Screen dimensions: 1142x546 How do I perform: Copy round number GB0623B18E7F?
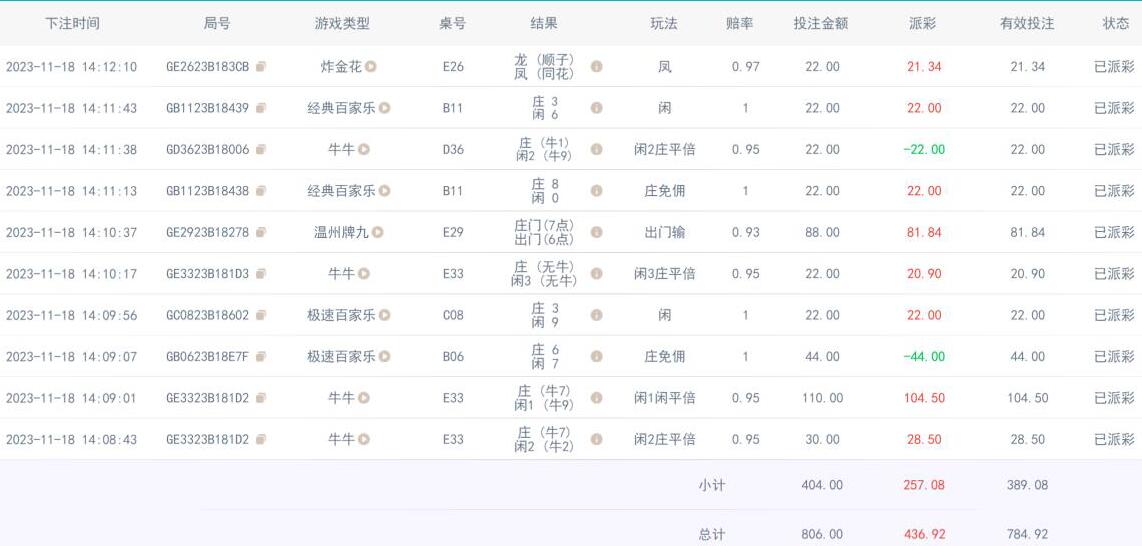(x=261, y=357)
